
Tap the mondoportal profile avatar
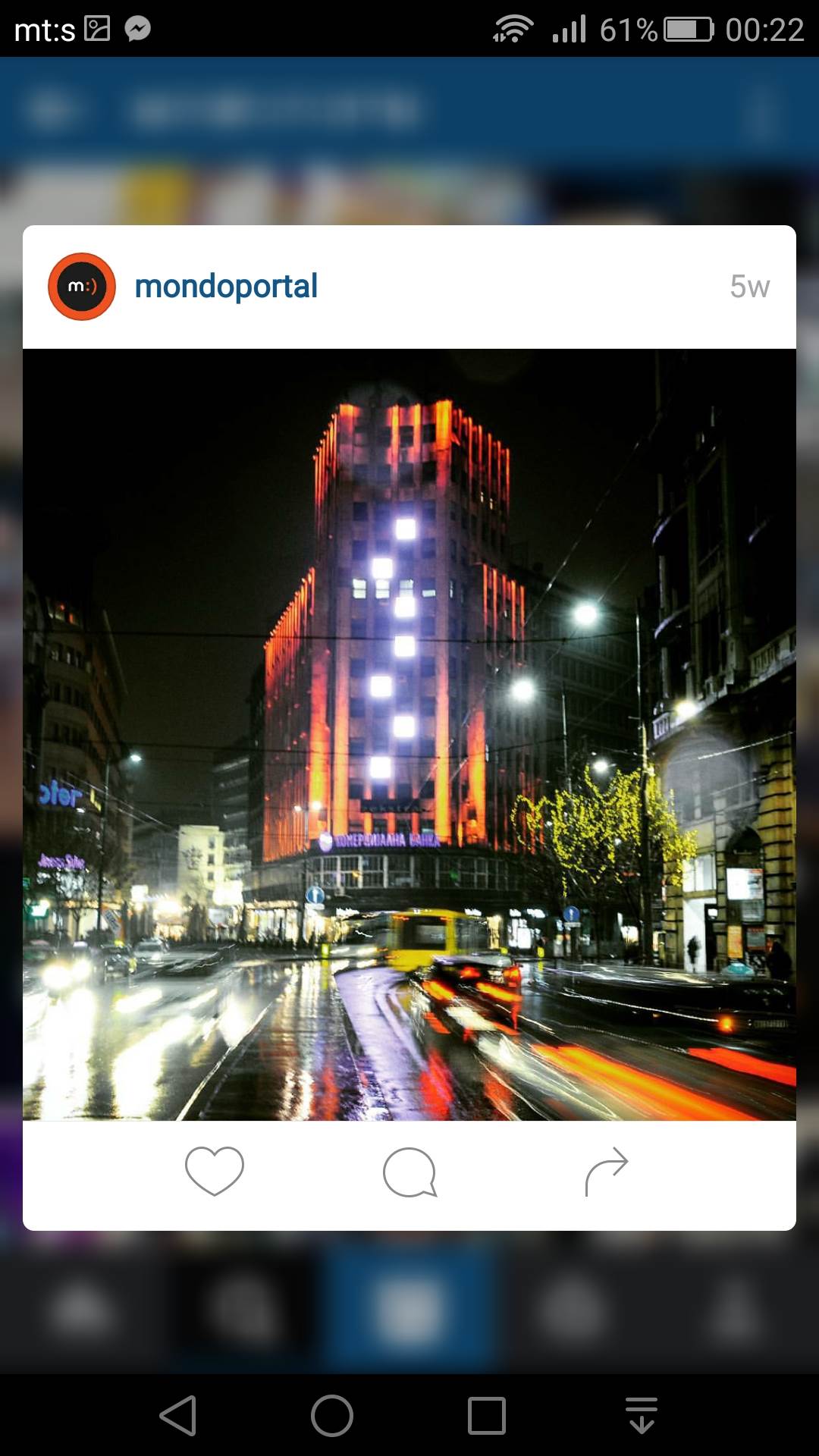click(x=82, y=287)
